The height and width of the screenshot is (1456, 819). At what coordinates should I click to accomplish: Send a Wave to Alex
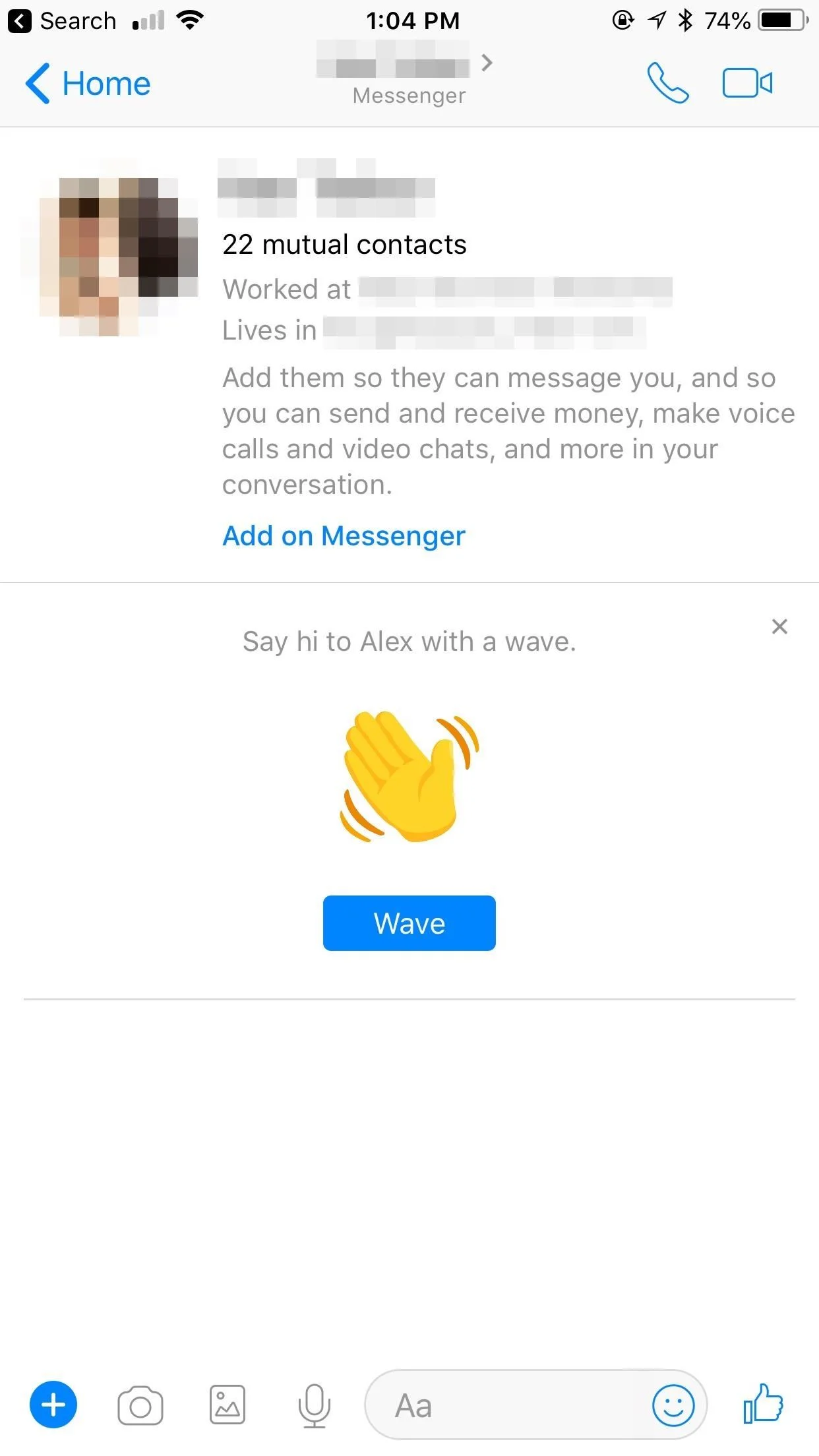click(409, 923)
